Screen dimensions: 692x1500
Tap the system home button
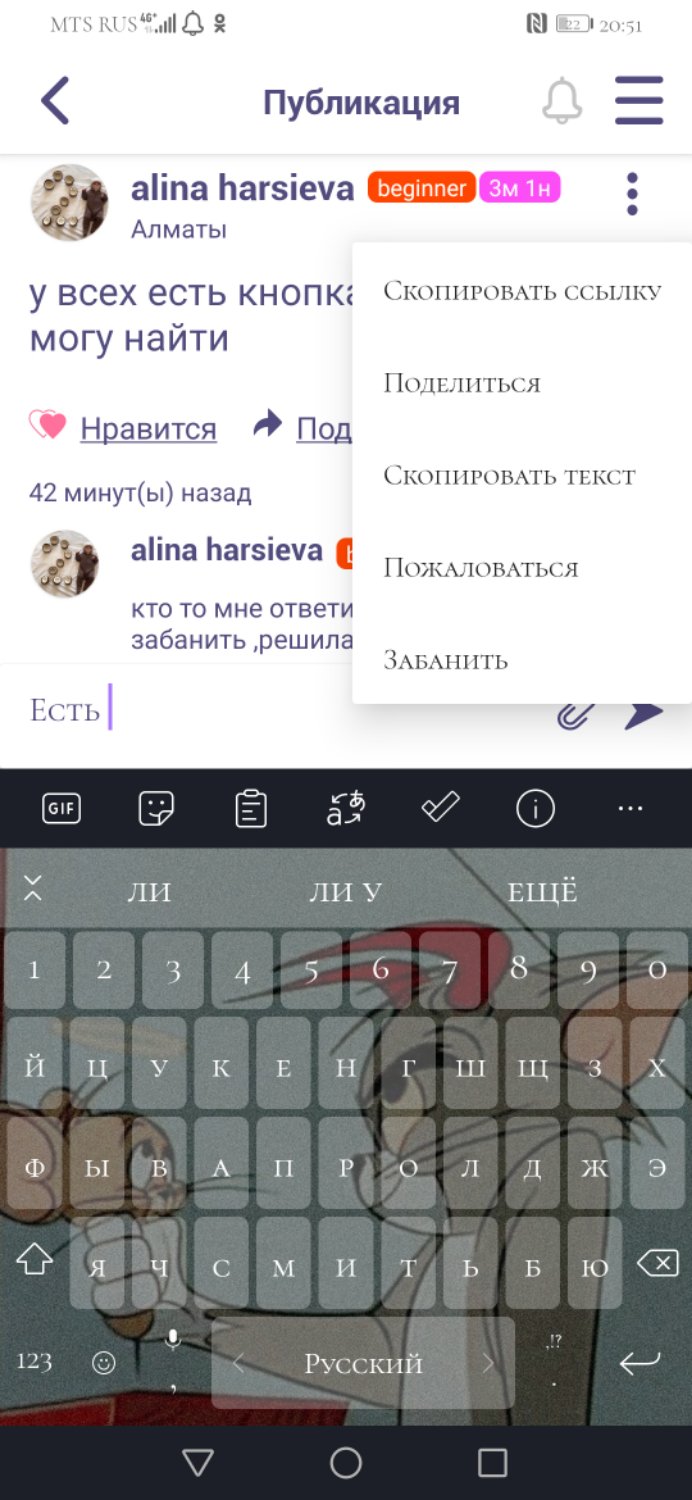pyautogui.click(x=346, y=1463)
